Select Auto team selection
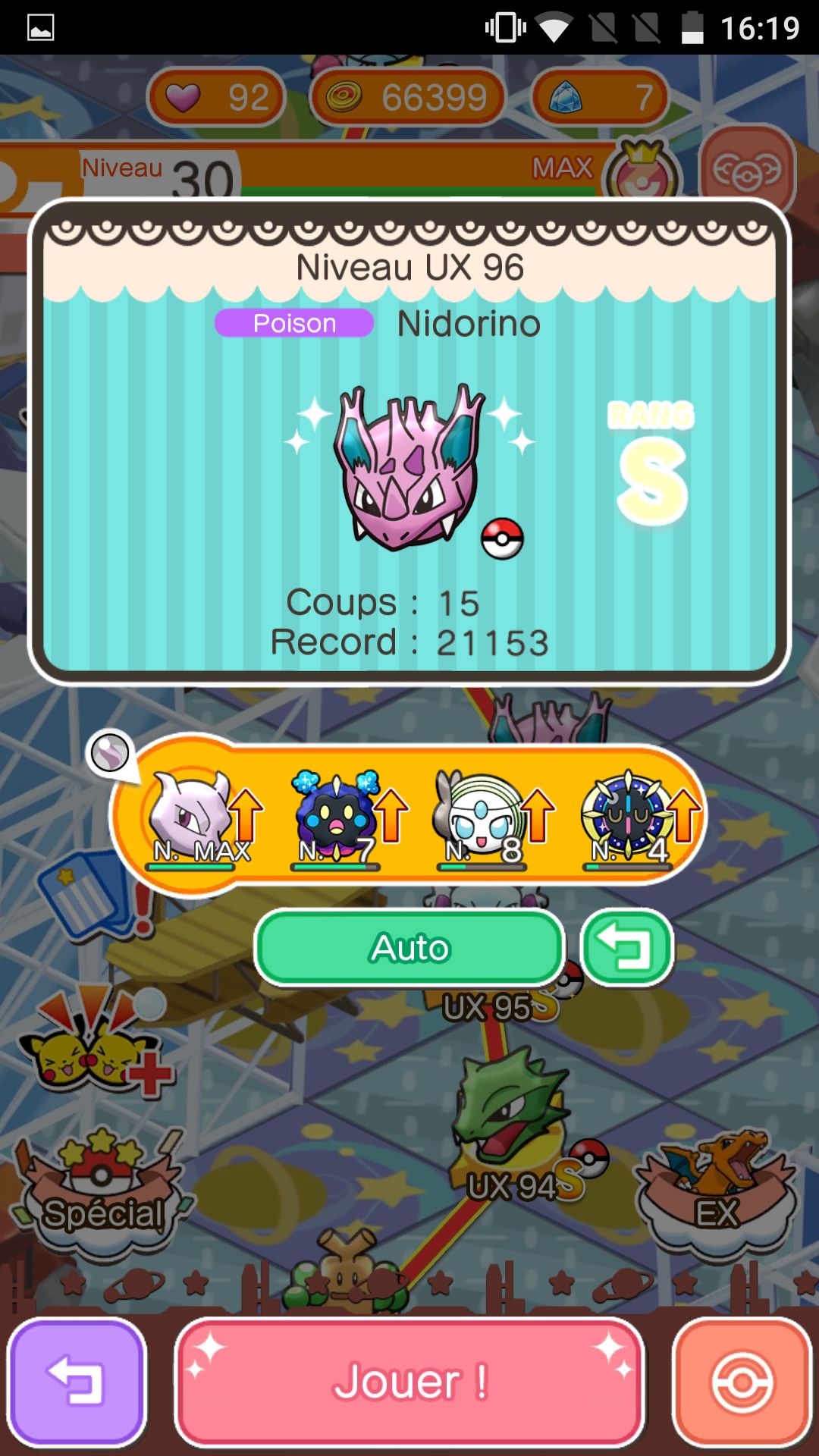The height and width of the screenshot is (1456, 819). 409,948
